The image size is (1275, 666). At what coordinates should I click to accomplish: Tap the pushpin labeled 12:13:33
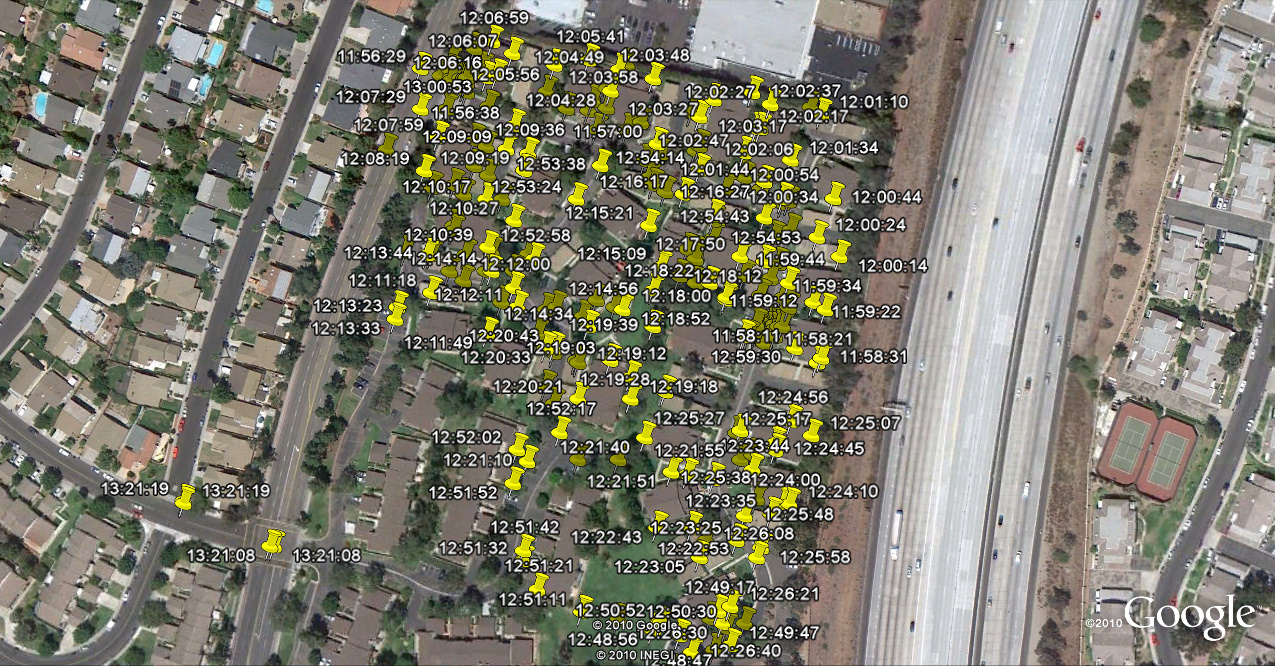(398, 316)
